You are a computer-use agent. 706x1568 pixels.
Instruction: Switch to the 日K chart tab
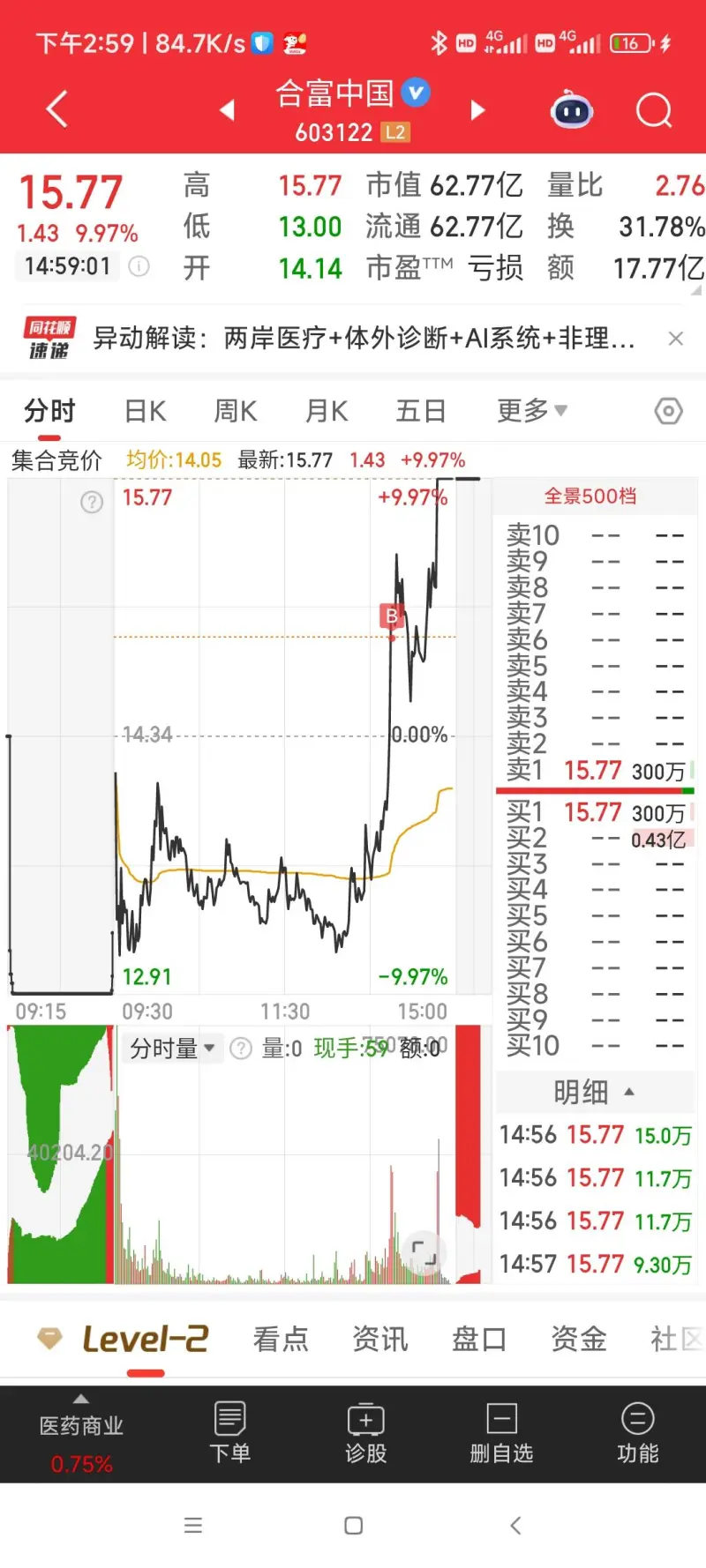[146, 411]
